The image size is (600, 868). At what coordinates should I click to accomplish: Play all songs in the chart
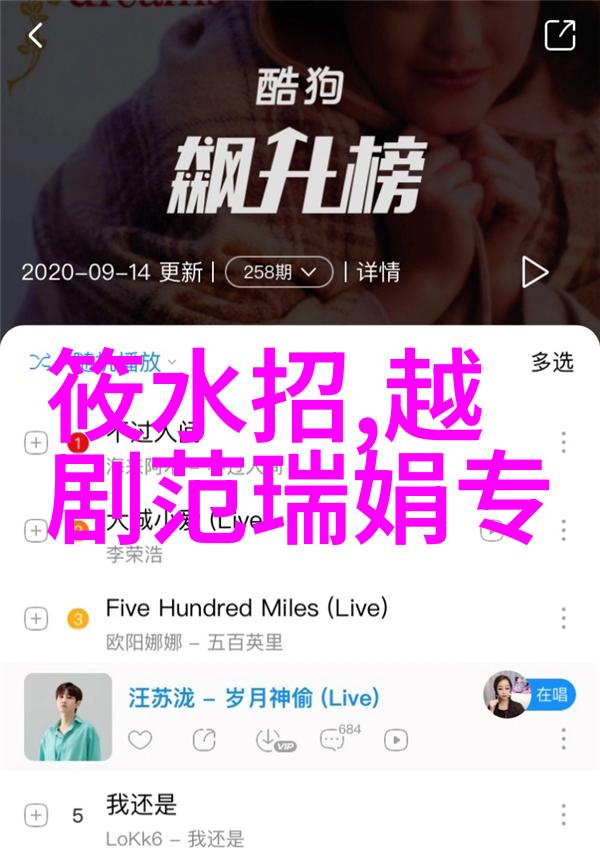point(534,271)
